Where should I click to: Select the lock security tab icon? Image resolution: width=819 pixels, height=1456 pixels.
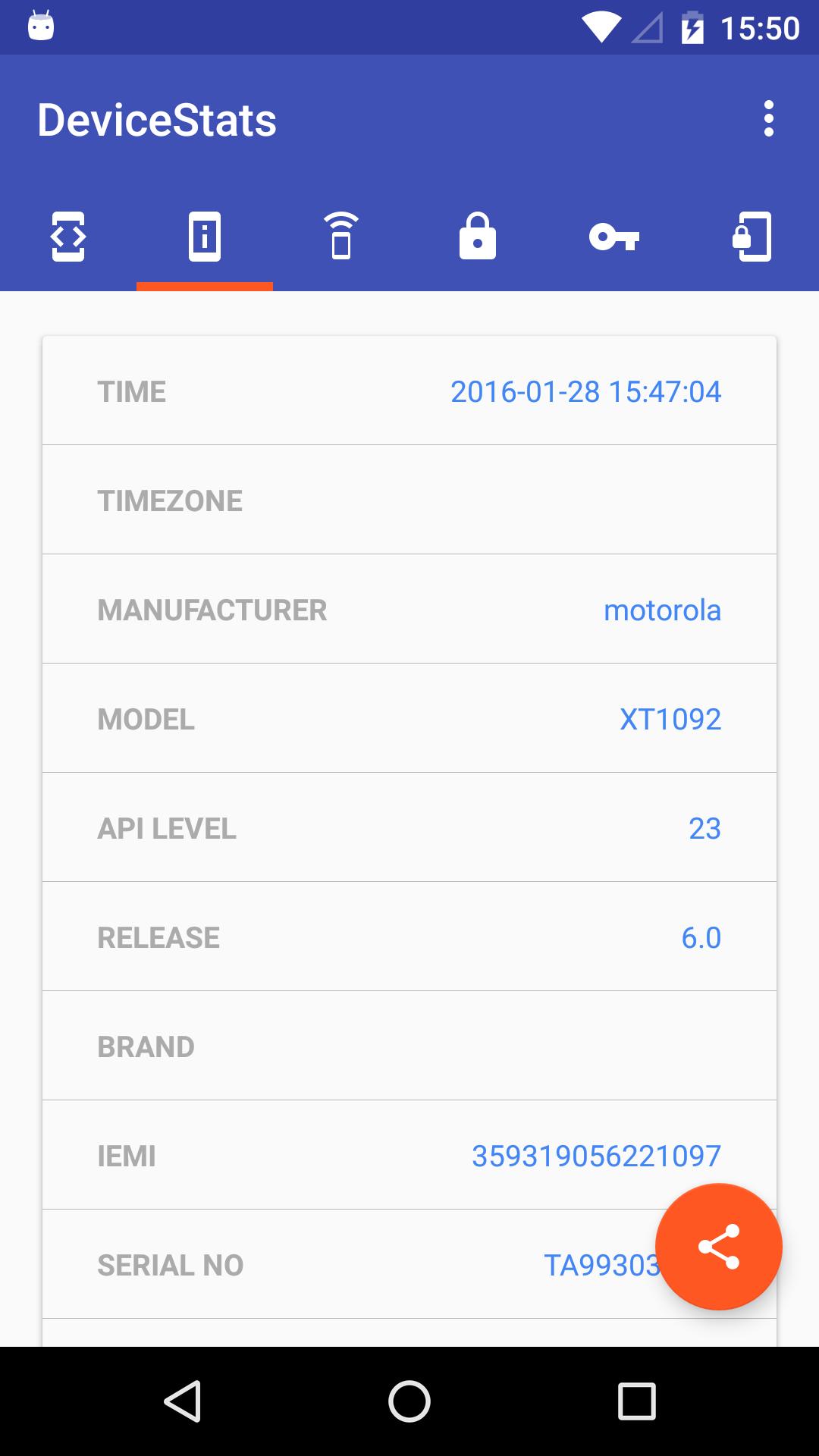478,237
